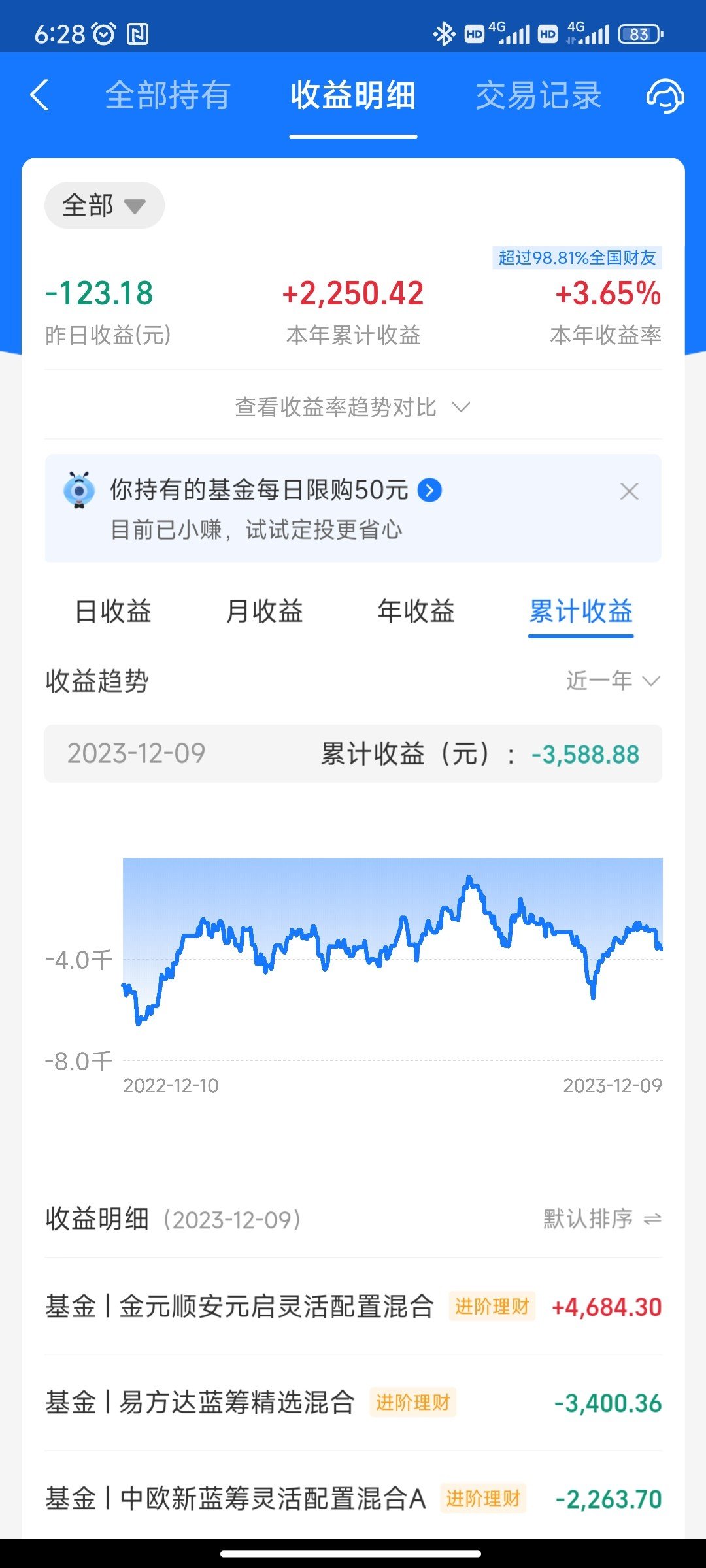
Task: Select the 年收益 tab
Action: tap(416, 612)
